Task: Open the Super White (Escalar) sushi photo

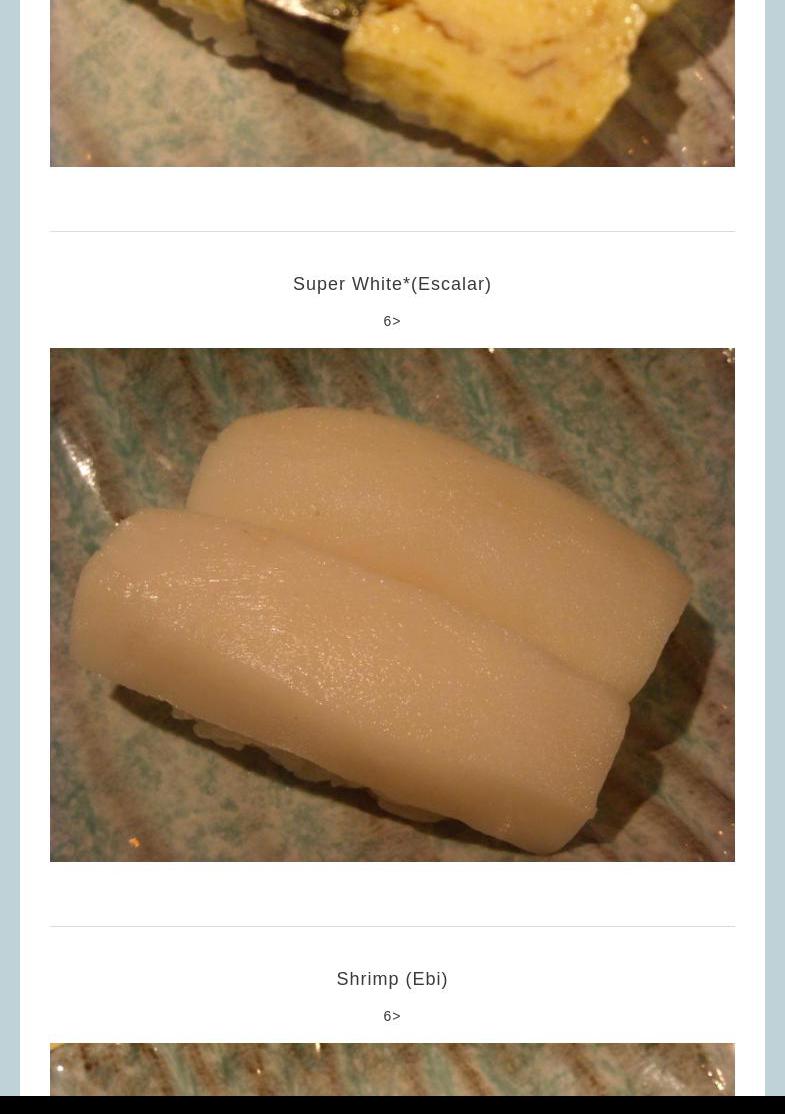Action: [392, 604]
